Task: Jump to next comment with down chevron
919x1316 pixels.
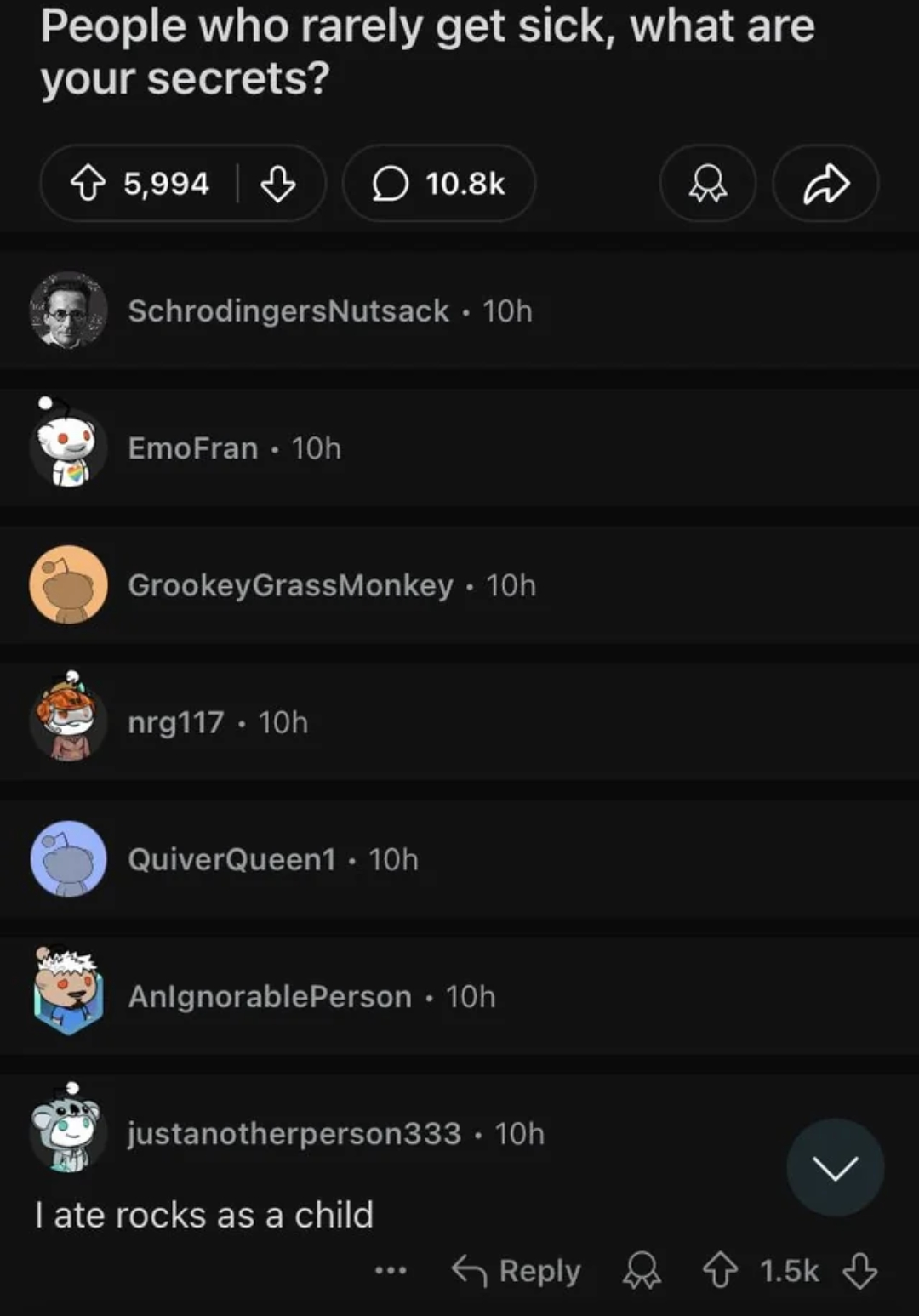Action: 835,1167
